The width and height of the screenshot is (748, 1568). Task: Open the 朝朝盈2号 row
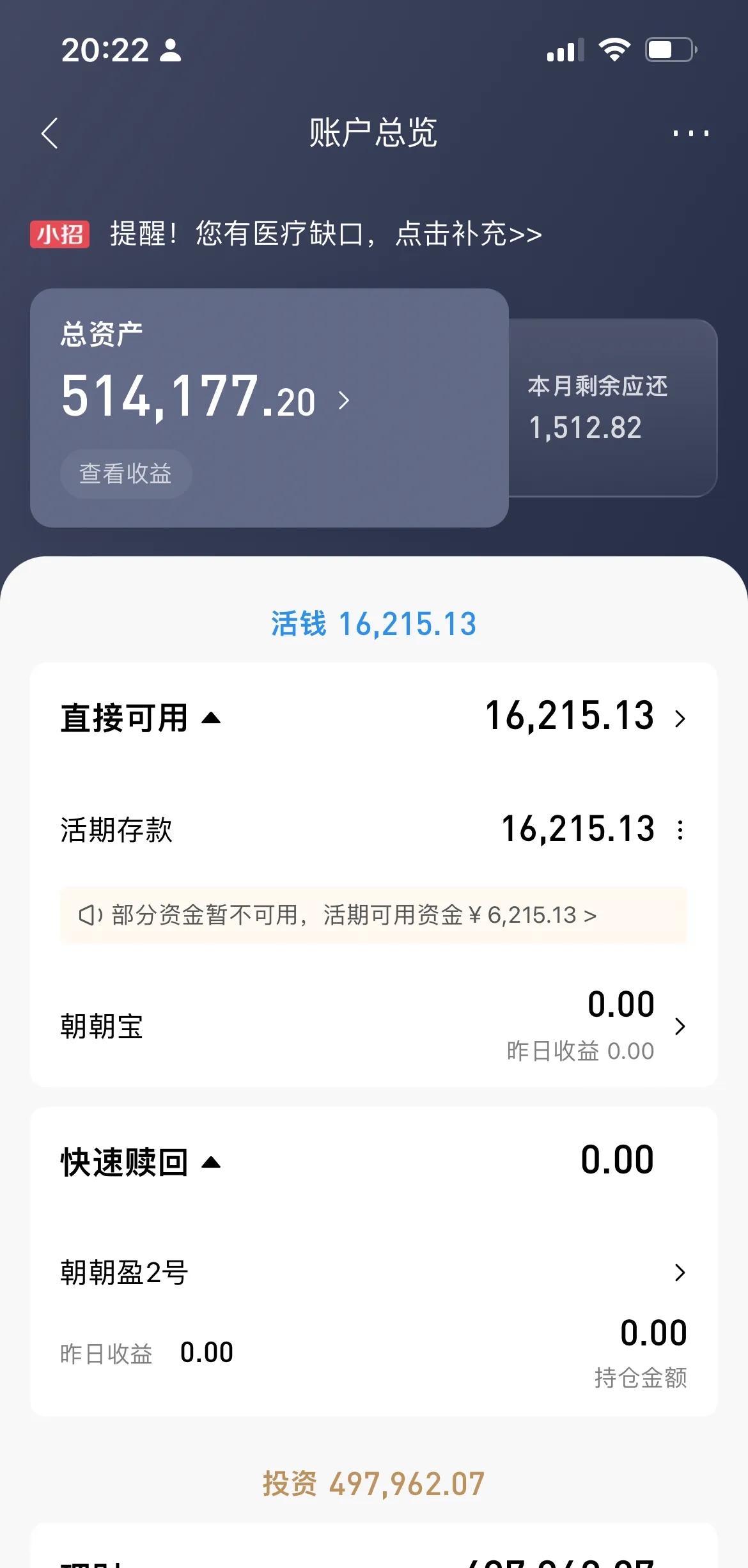(373, 1273)
